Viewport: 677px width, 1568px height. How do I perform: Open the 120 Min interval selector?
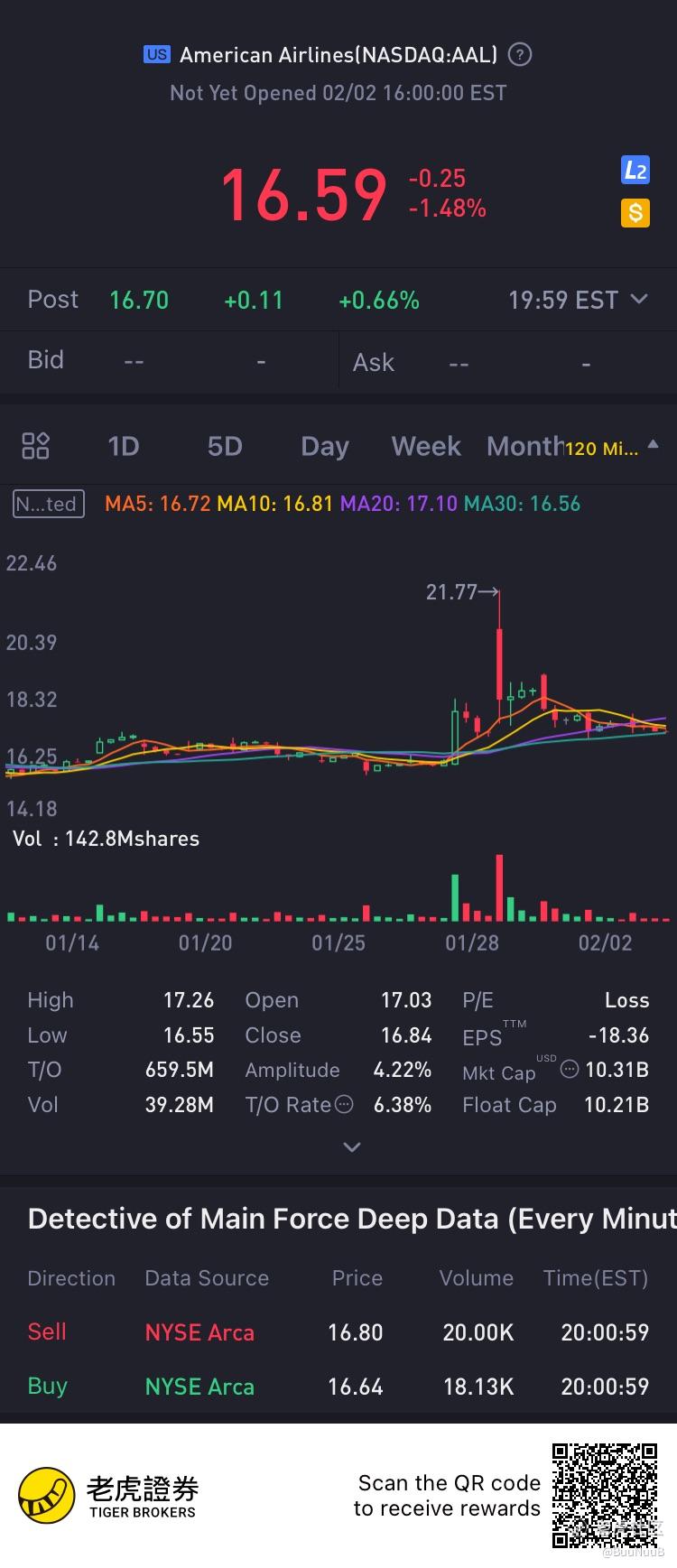point(610,448)
